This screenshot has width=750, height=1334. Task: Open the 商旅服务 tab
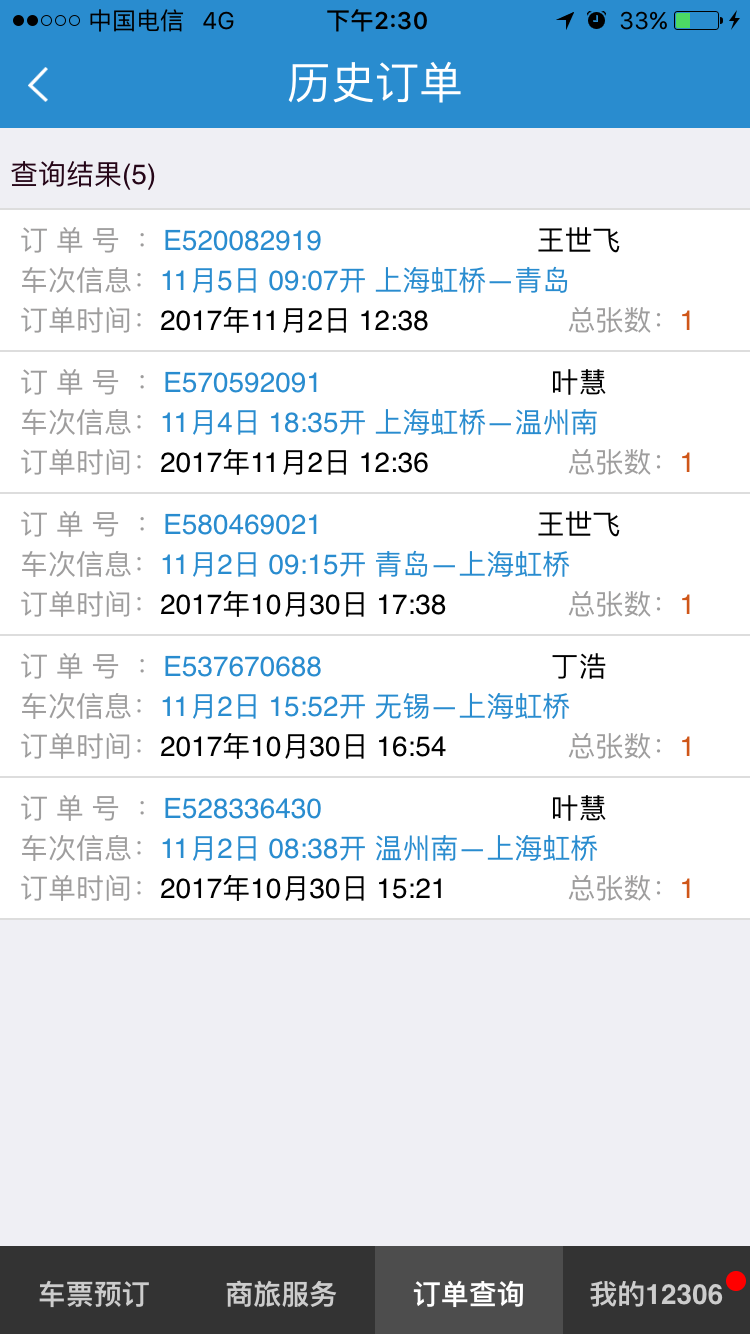click(x=281, y=1293)
